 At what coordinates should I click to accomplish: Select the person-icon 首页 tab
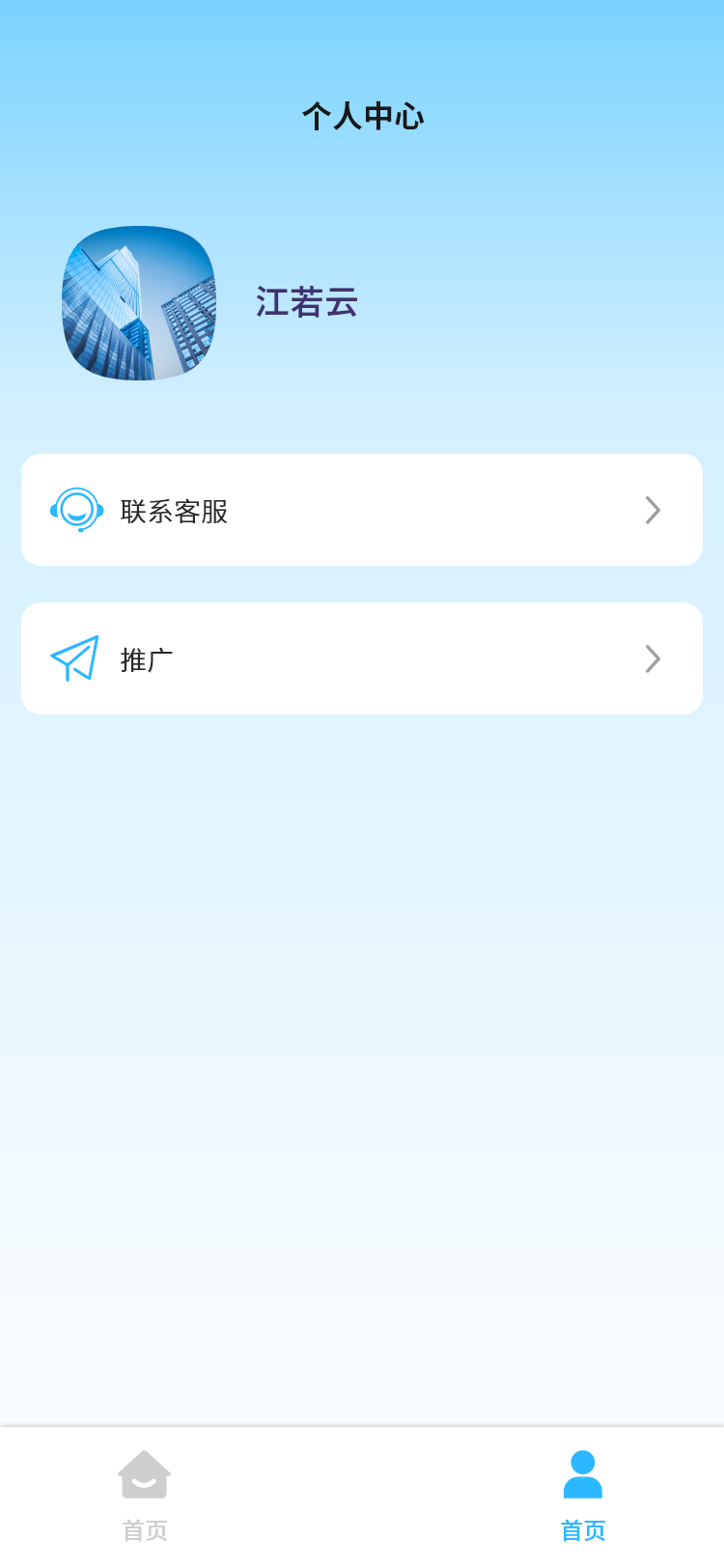[x=582, y=1493]
